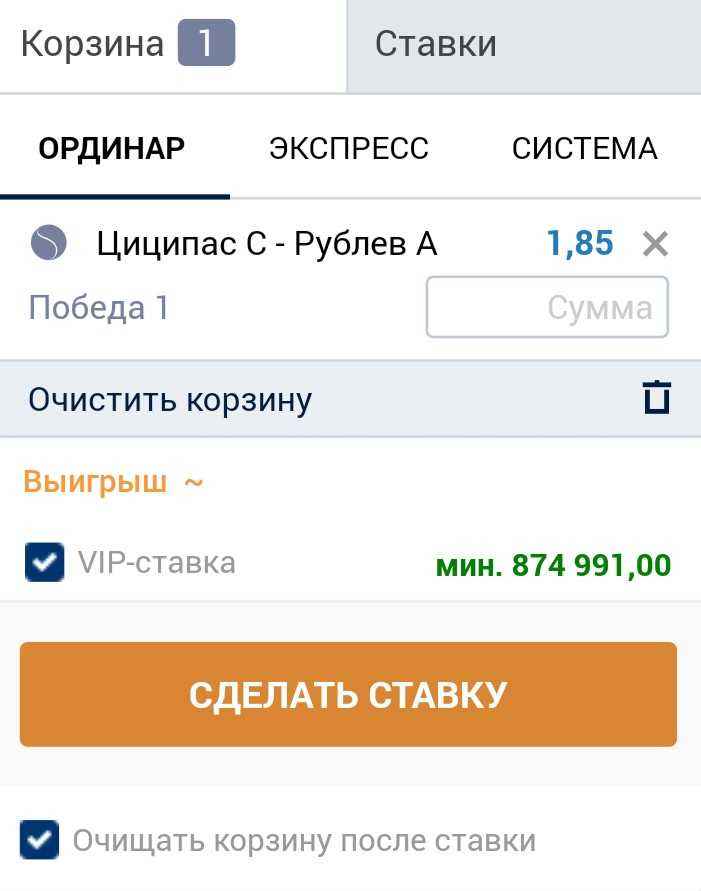Select the СИСТЕМА bet type
Image resolution: width=701 pixels, height=891 pixels.
tap(584, 149)
